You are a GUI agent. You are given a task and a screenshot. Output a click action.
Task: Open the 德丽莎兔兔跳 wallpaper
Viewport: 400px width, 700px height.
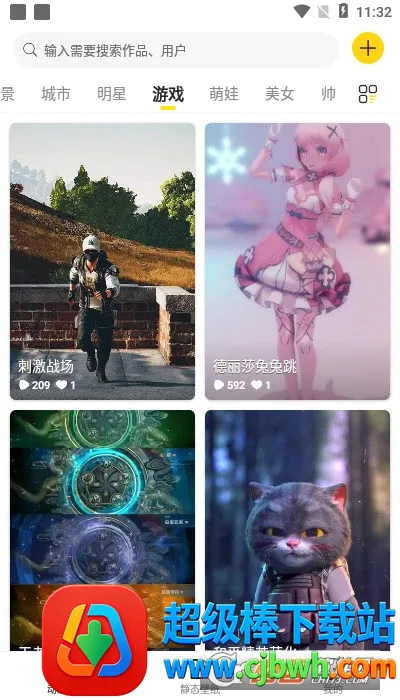click(x=297, y=261)
